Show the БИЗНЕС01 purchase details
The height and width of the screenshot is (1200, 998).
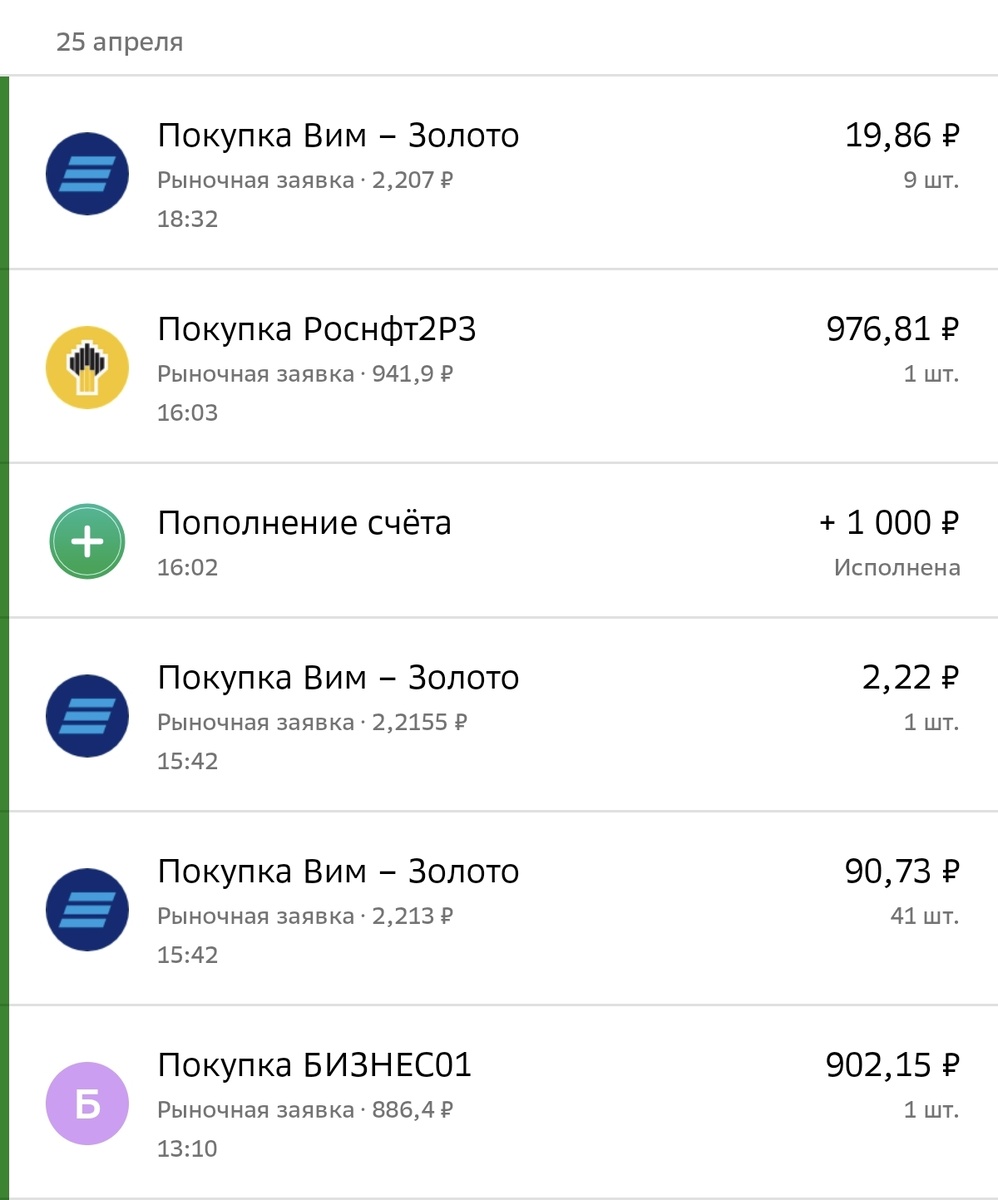pyautogui.click(x=500, y=1103)
